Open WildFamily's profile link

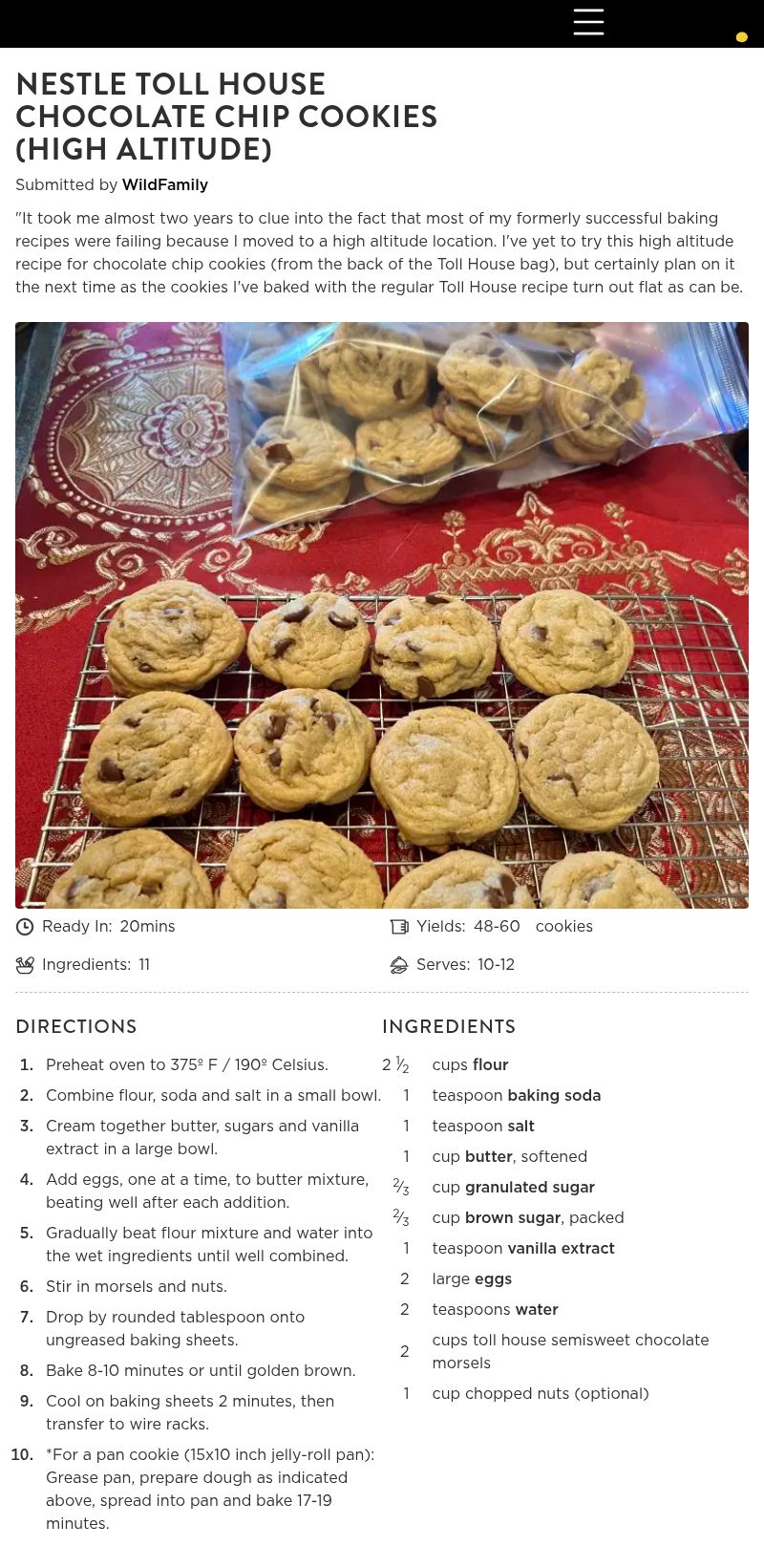point(164,184)
